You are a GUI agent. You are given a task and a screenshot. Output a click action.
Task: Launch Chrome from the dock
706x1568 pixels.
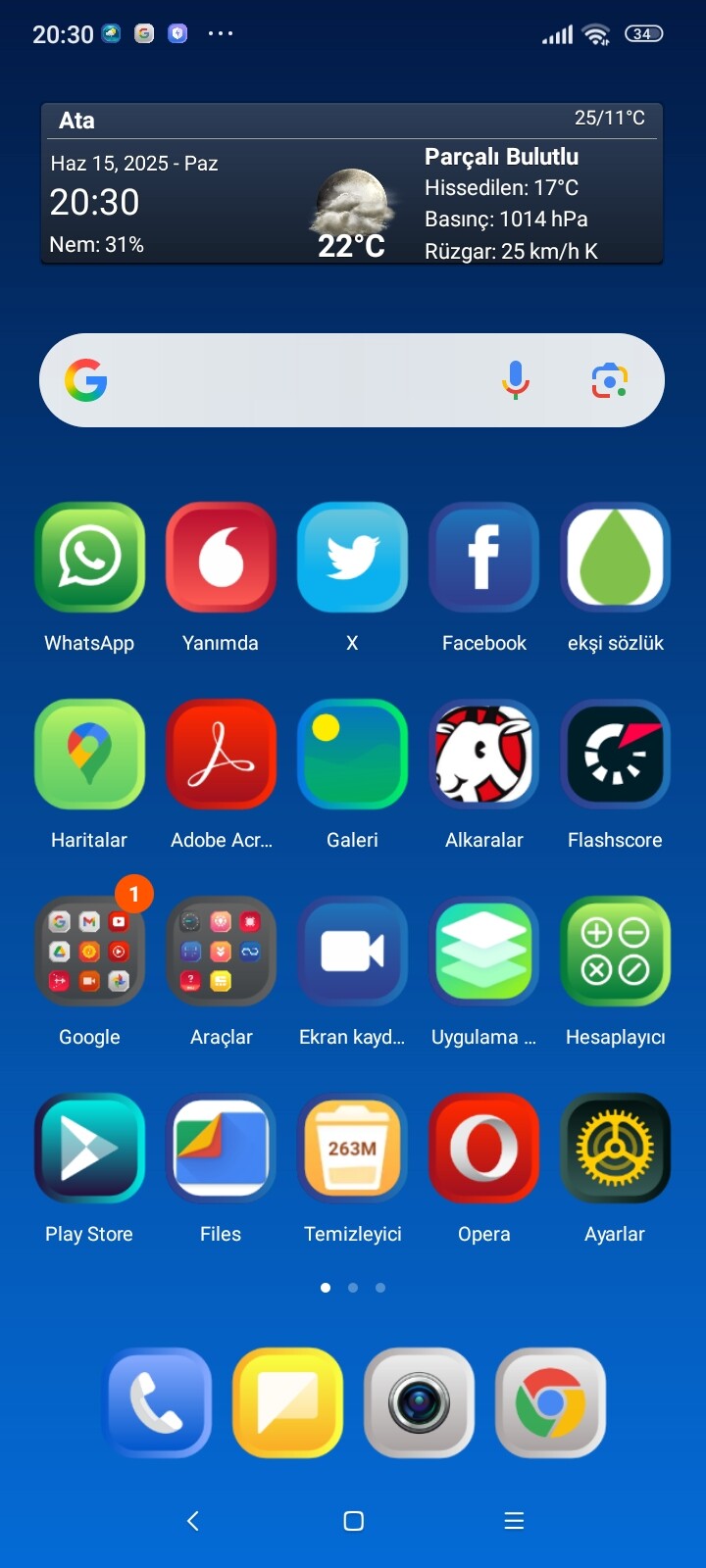pos(550,1402)
